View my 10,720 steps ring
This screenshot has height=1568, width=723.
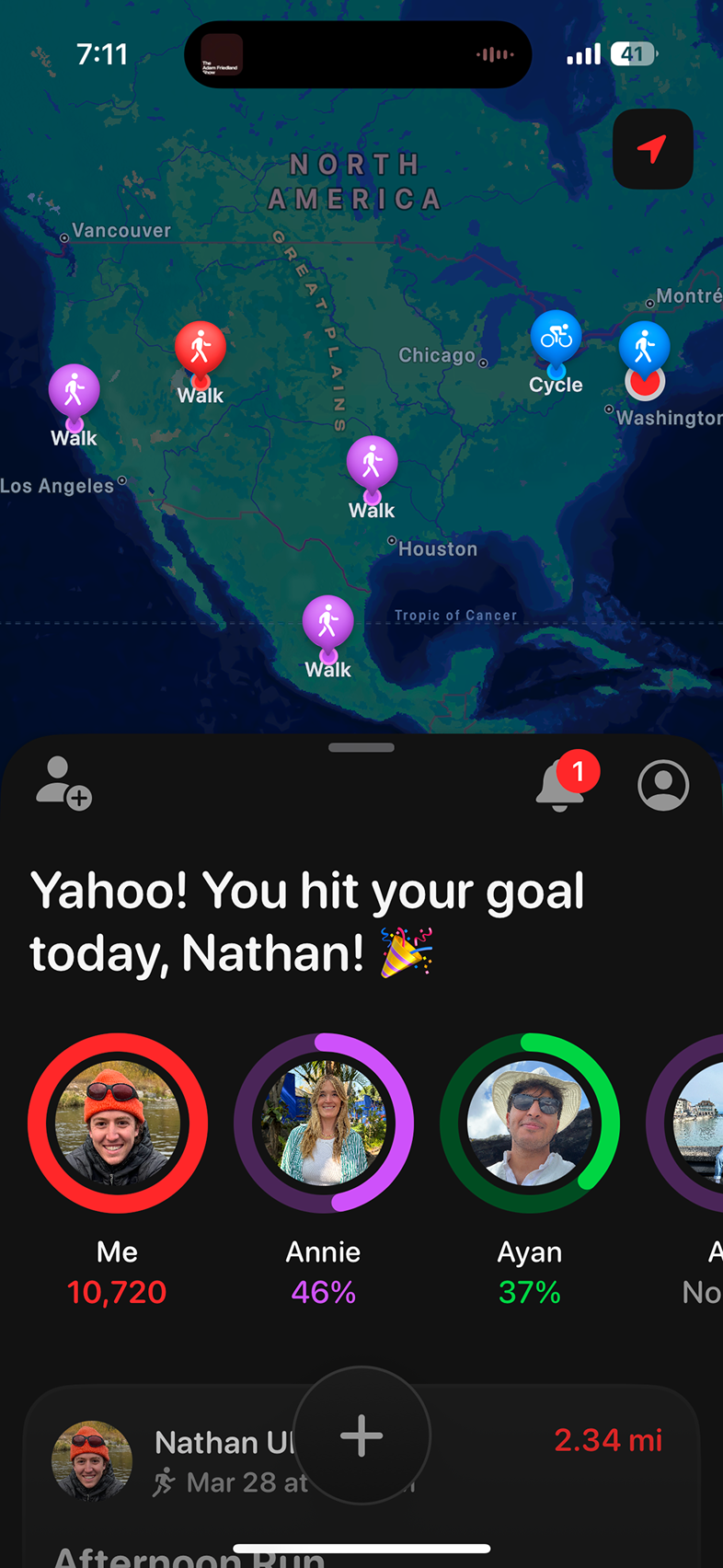[x=118, y=1123]
